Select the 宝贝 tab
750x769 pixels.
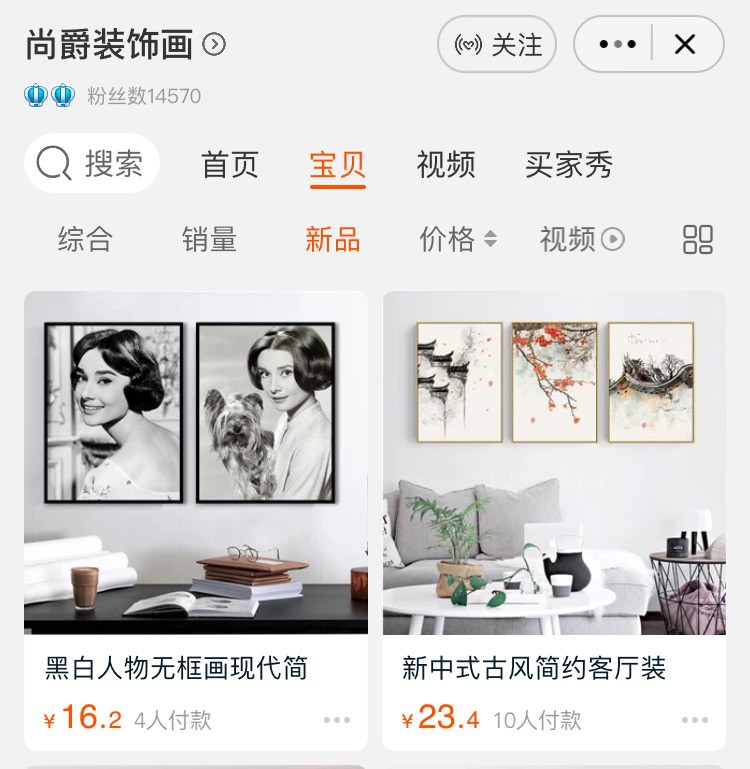[338, 165]
